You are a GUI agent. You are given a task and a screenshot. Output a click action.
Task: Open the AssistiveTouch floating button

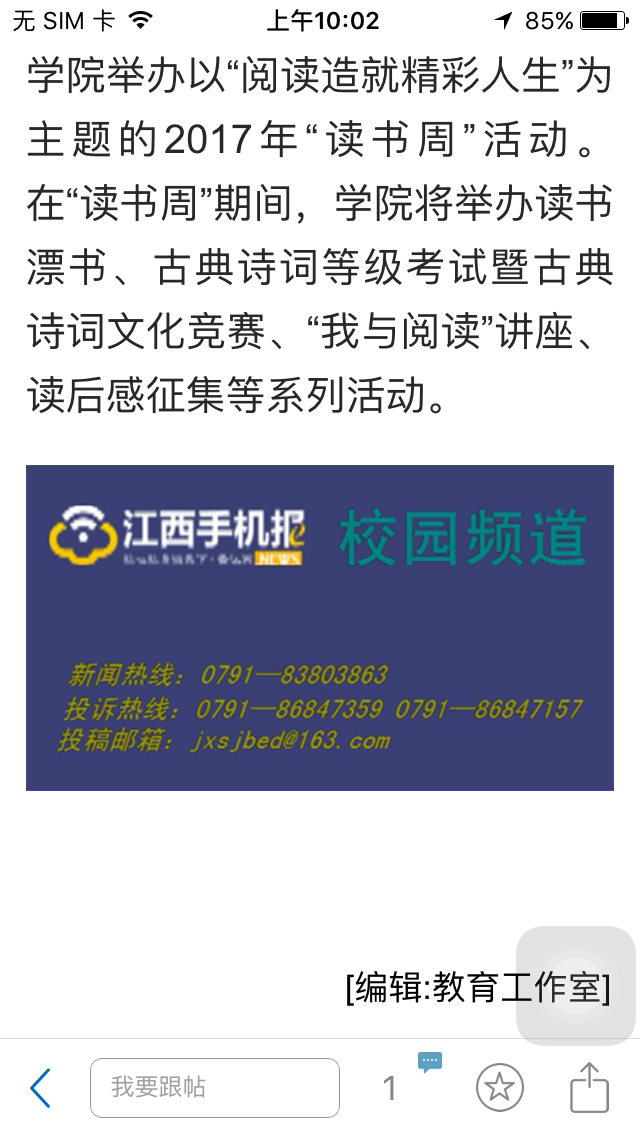click(576, 986)
